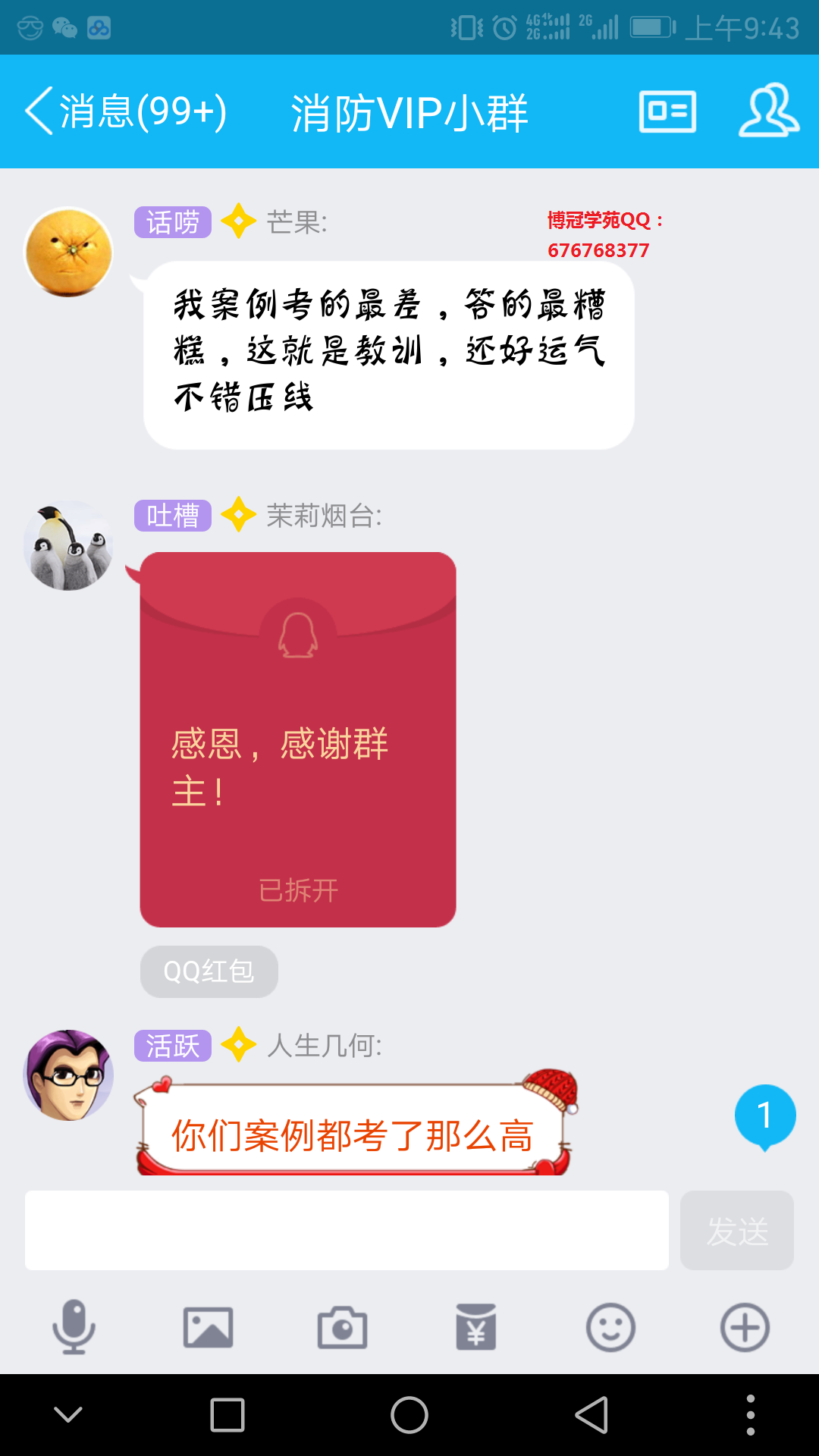Focus the message input field
Image resolution: width=819 pixels, height=1456 pixels.
347,1230
